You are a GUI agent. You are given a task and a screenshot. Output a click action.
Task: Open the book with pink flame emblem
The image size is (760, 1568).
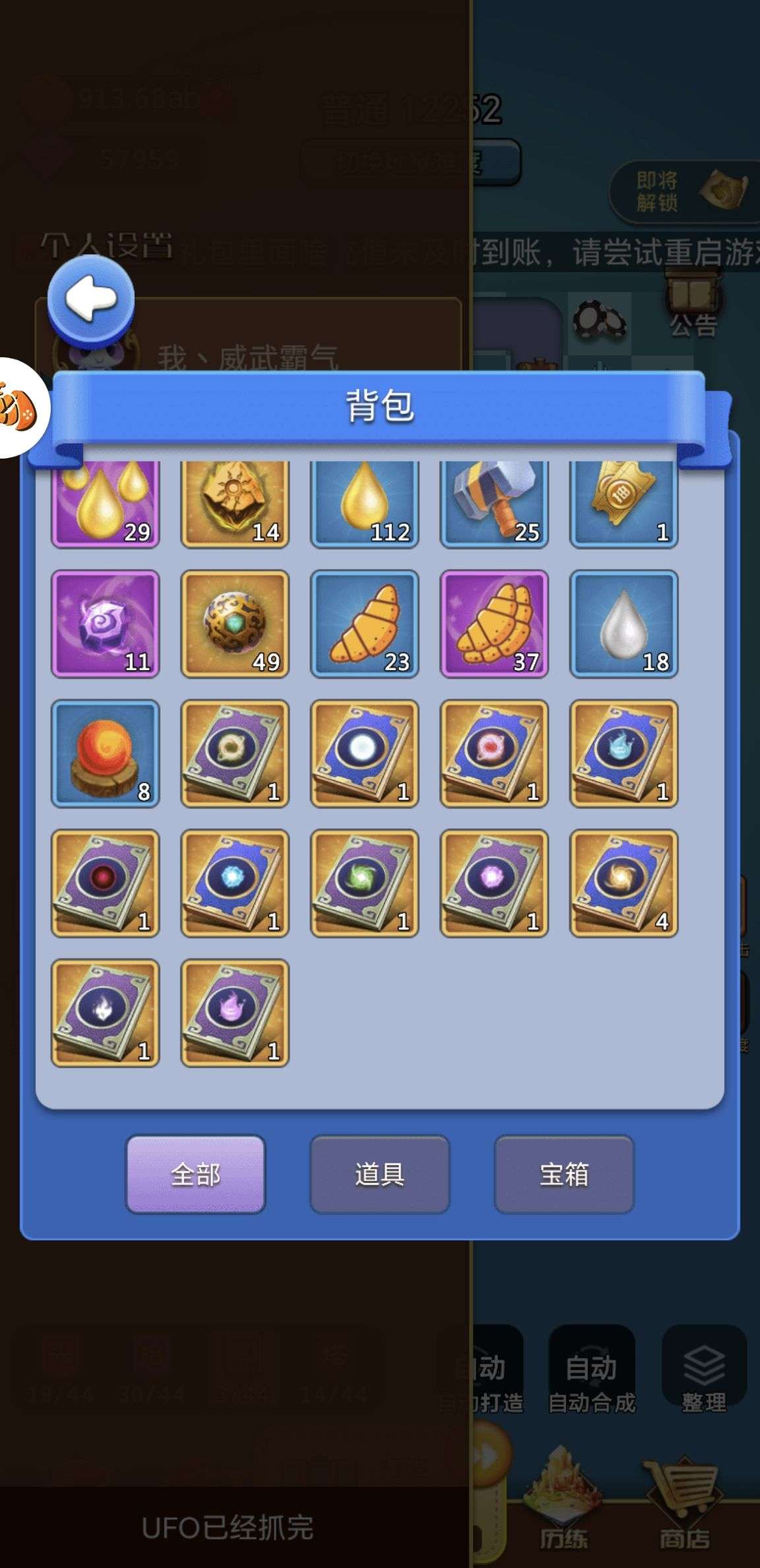(235, 1012)
